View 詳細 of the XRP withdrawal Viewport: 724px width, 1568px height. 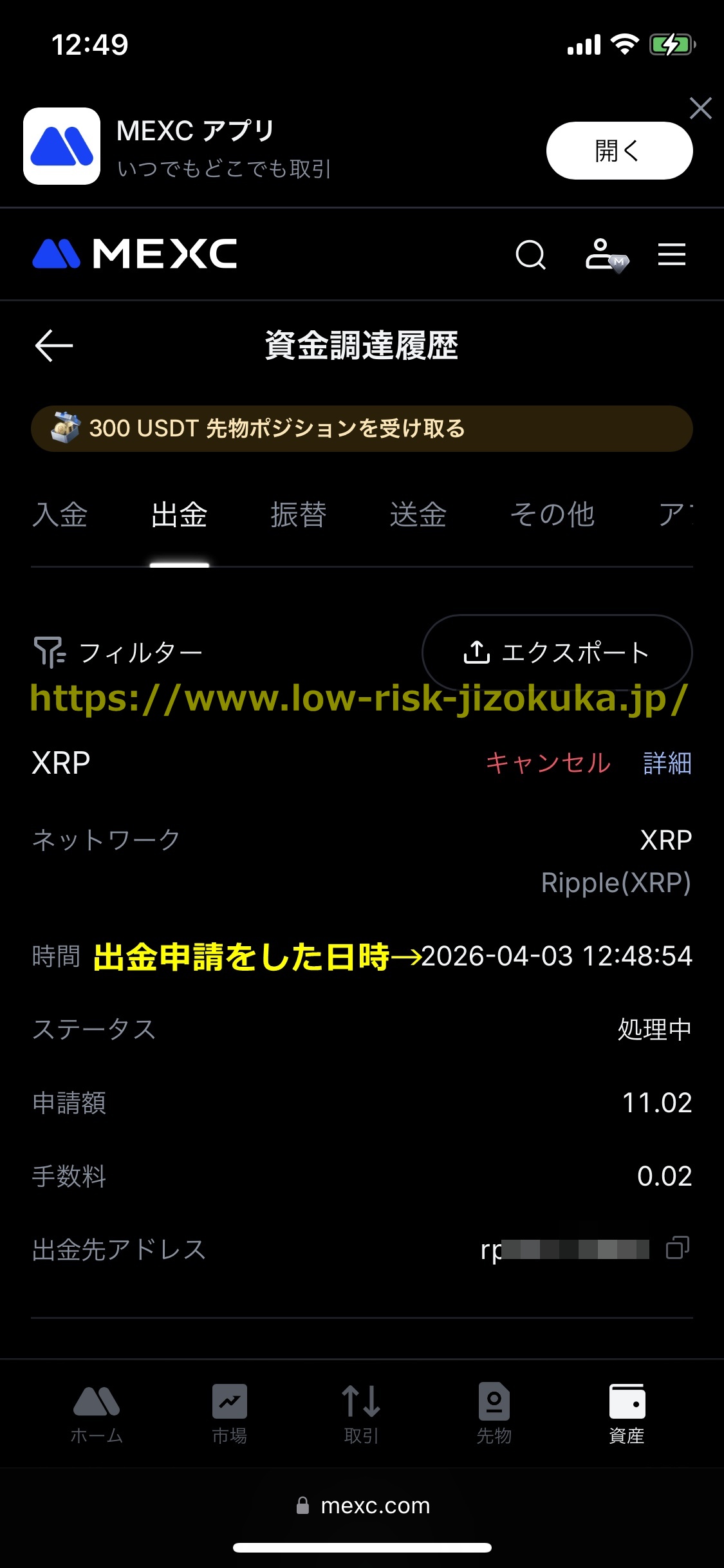point(667,763)
